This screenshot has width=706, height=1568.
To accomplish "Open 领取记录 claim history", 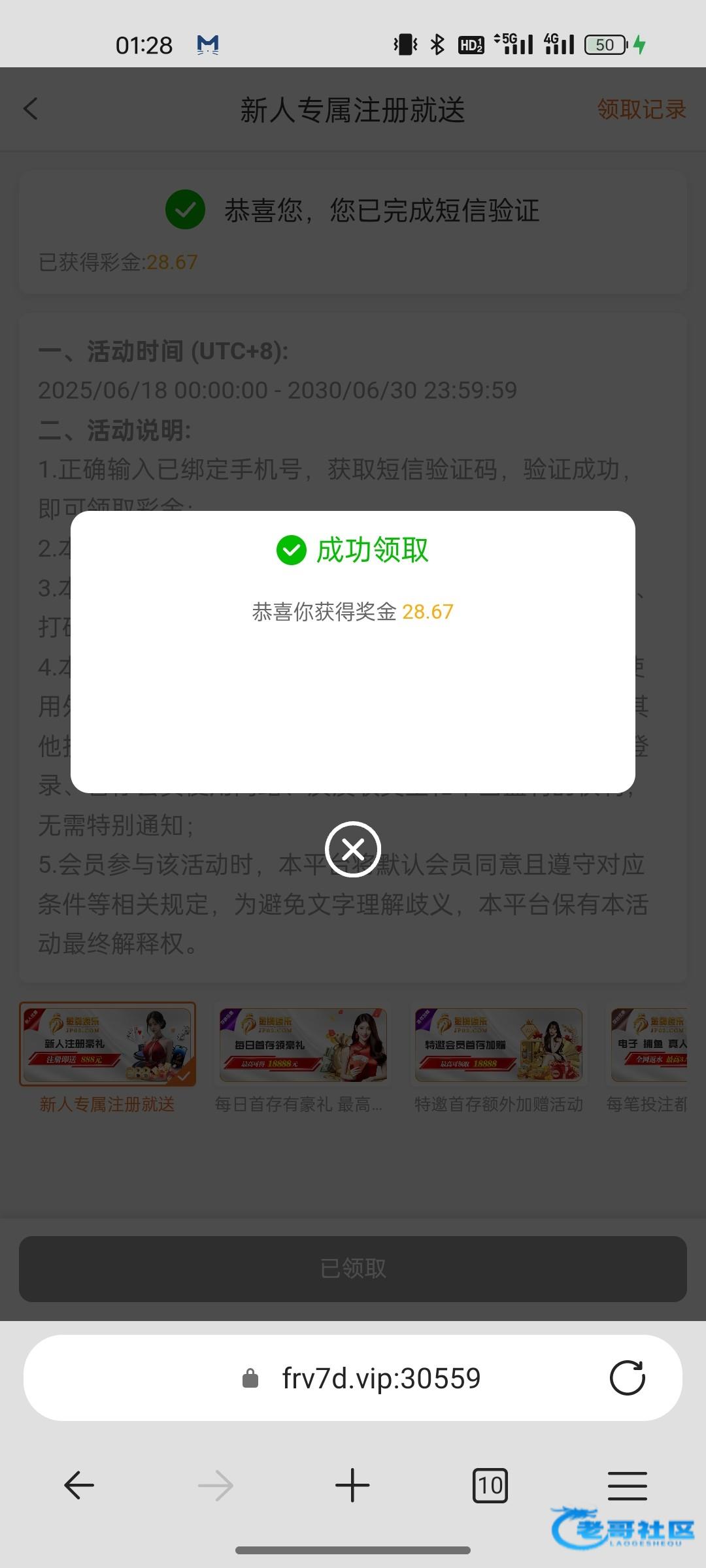I will point(641,109).
